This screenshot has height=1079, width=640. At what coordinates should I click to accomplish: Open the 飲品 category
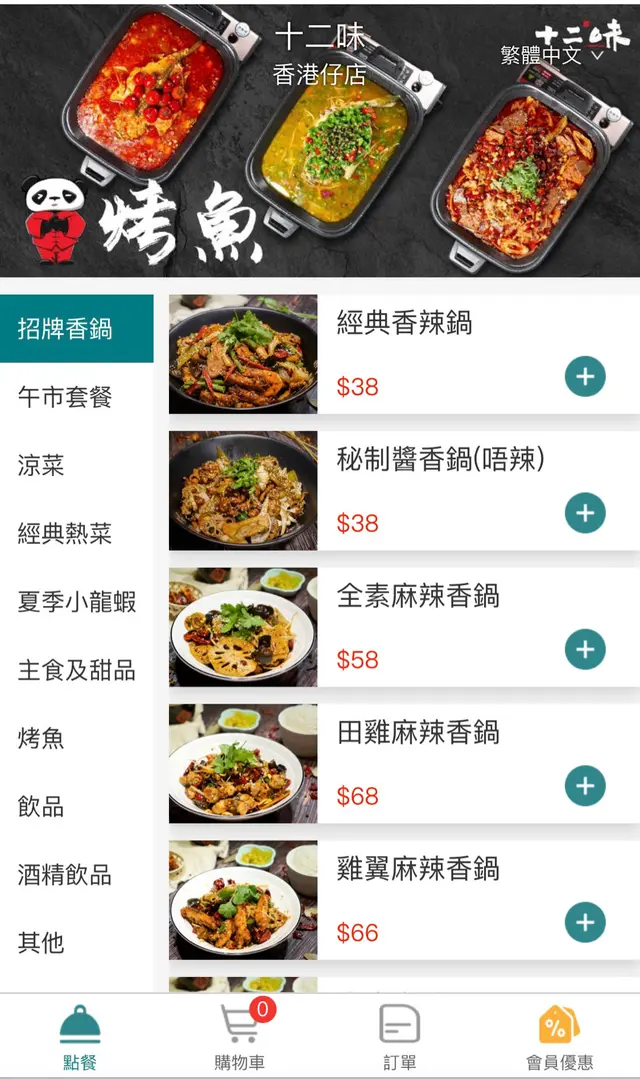point(41,806)
